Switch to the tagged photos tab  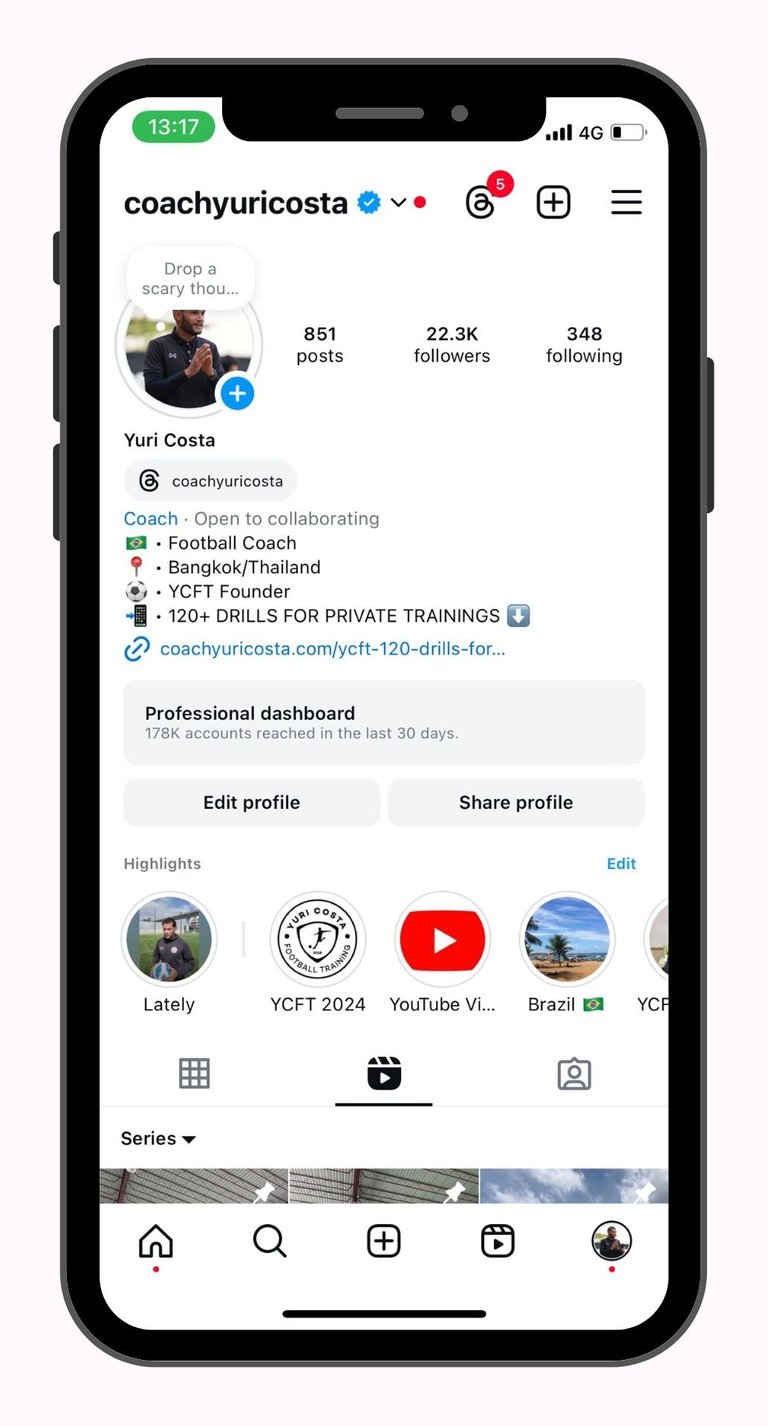tap(574, 1074)
